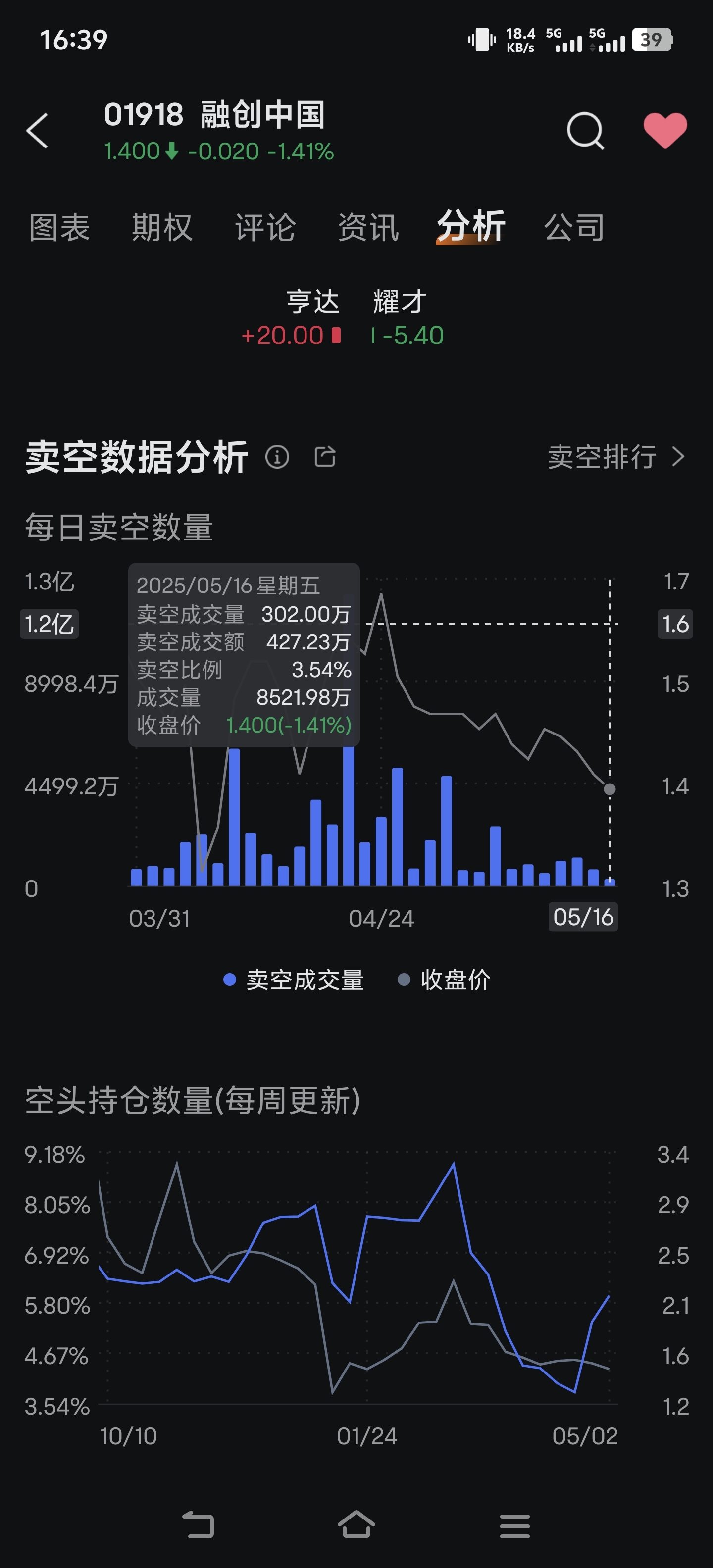The width and height of the screenshot is (713, 1568).
Task: Go back using the header arrow
Action: (x=37, y=130)
